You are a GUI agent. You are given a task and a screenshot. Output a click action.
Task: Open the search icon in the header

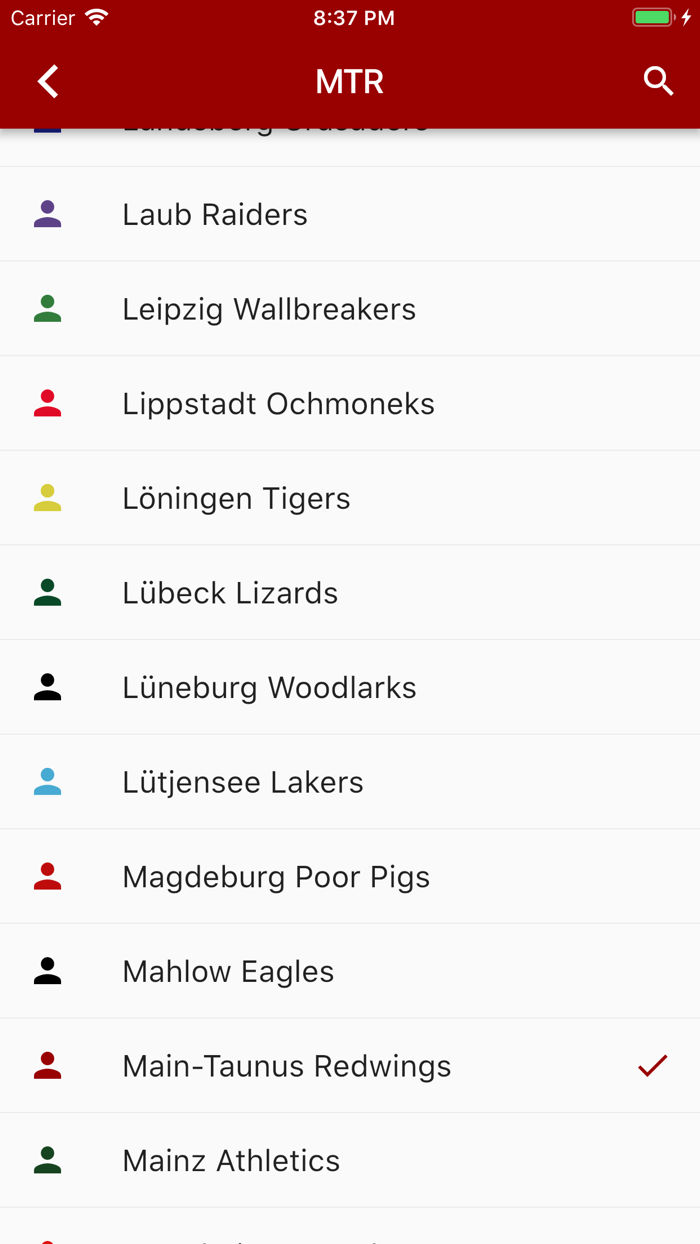[x=658, y=81]
